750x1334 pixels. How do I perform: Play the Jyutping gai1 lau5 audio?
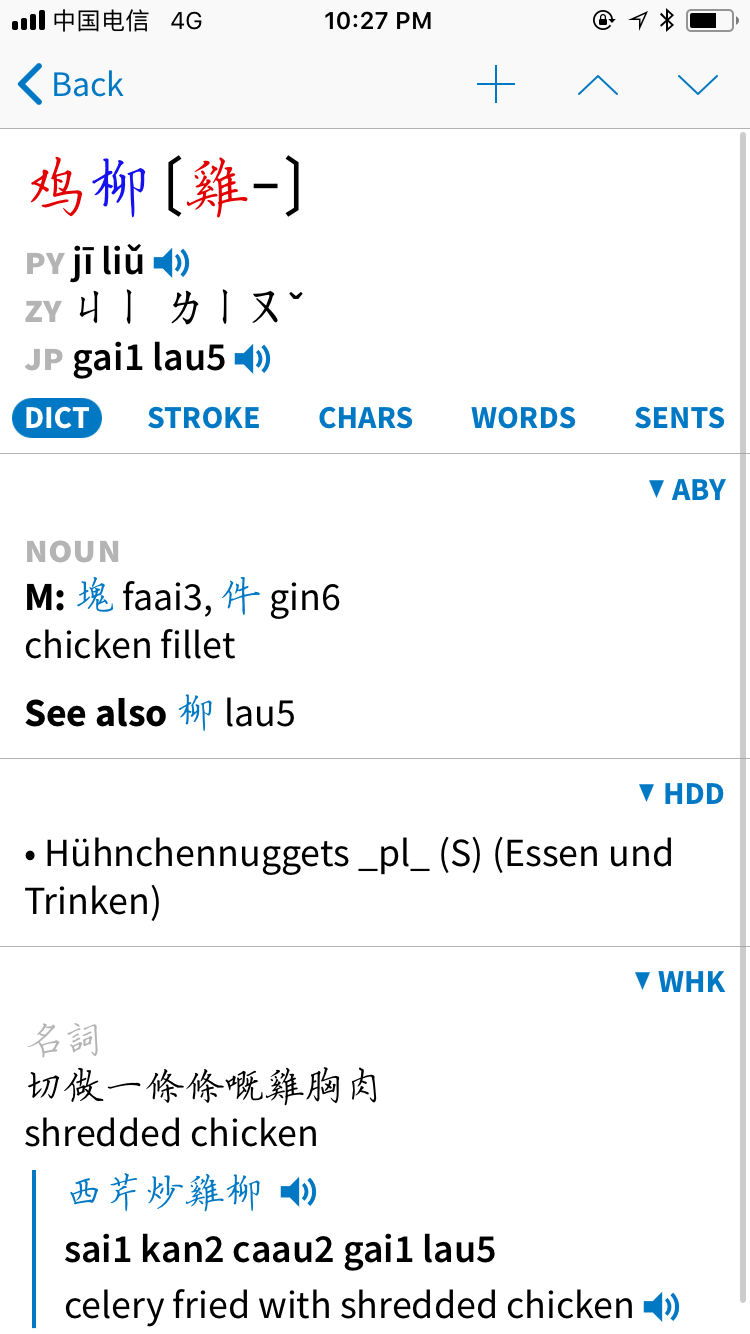(x=252, y=358)
